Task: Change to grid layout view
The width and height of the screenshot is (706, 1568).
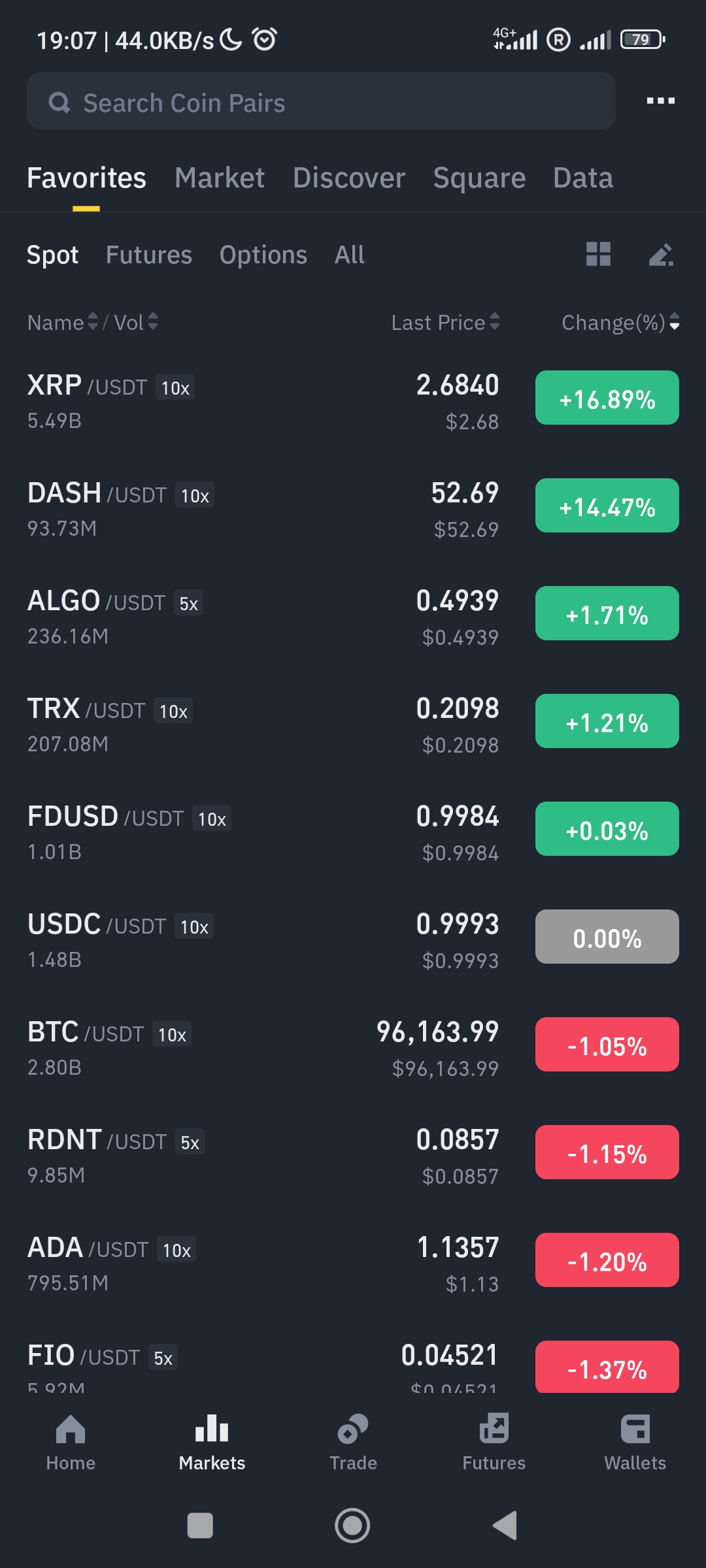Action: pyautogui.click(x=598, y=254)
